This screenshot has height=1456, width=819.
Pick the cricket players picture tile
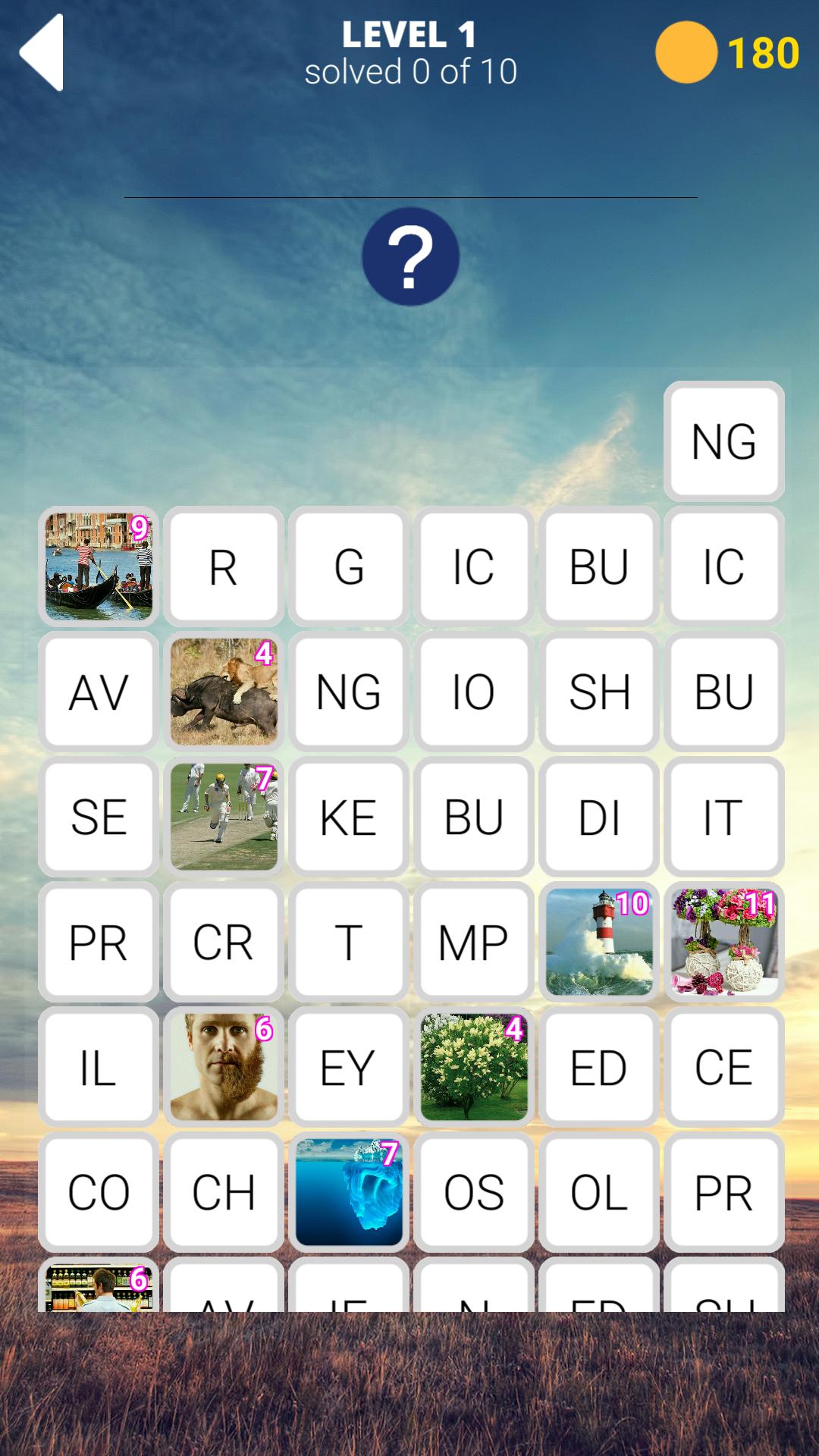pyautogui.click(x=224, y=817)
